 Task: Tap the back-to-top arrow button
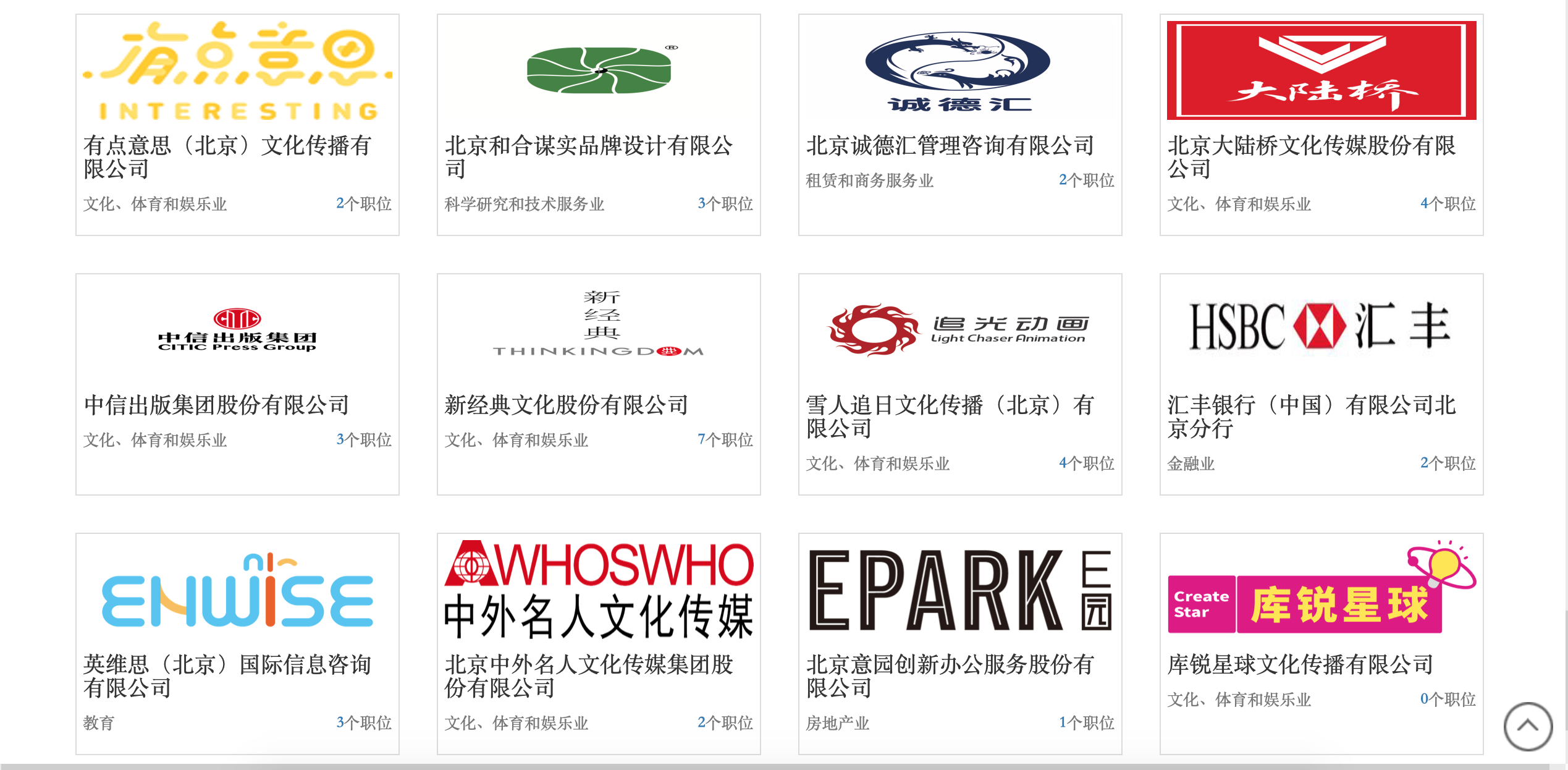[1527, 726]
